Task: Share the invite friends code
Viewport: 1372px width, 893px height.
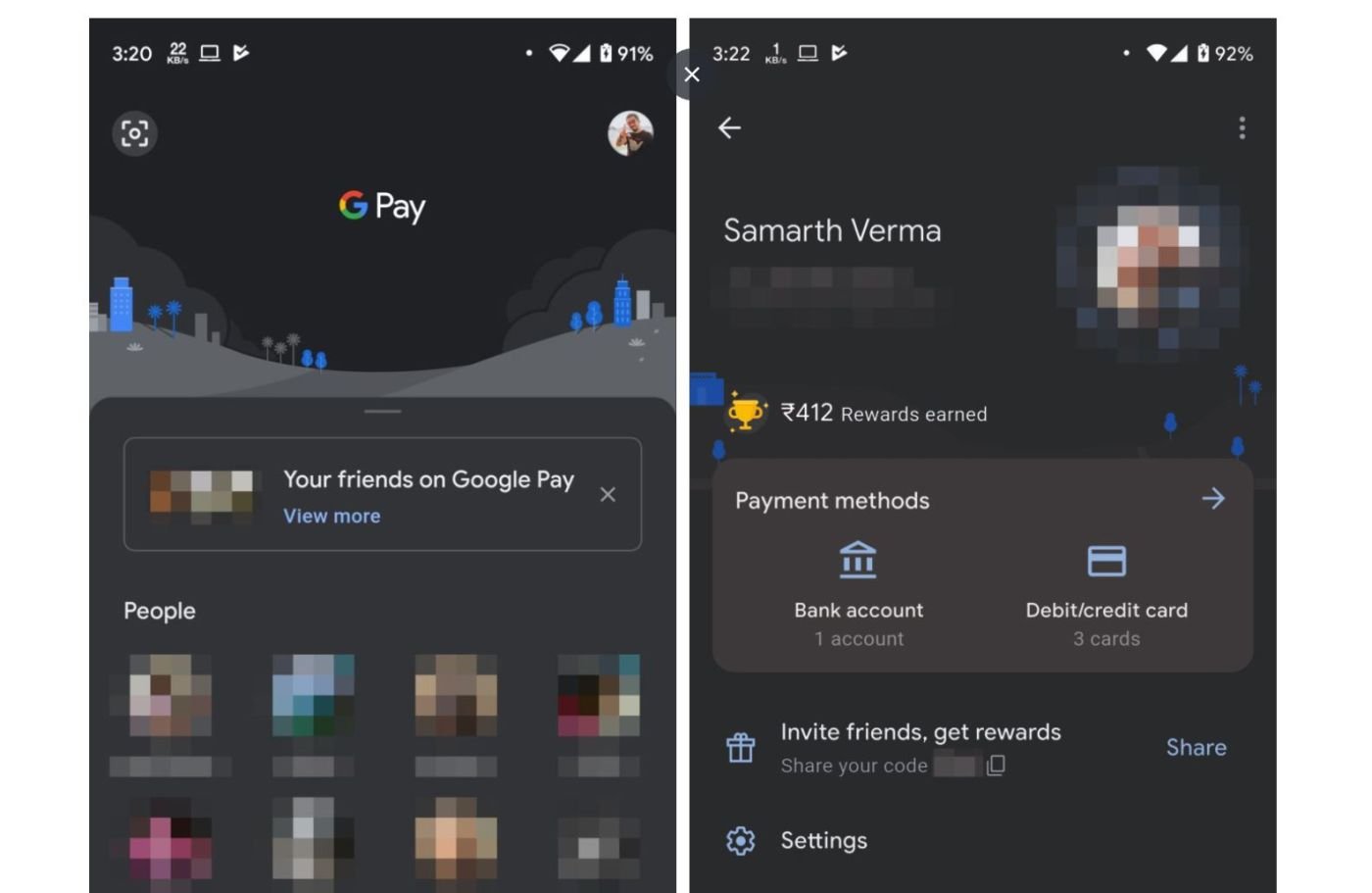Action: coord(1196,747)
